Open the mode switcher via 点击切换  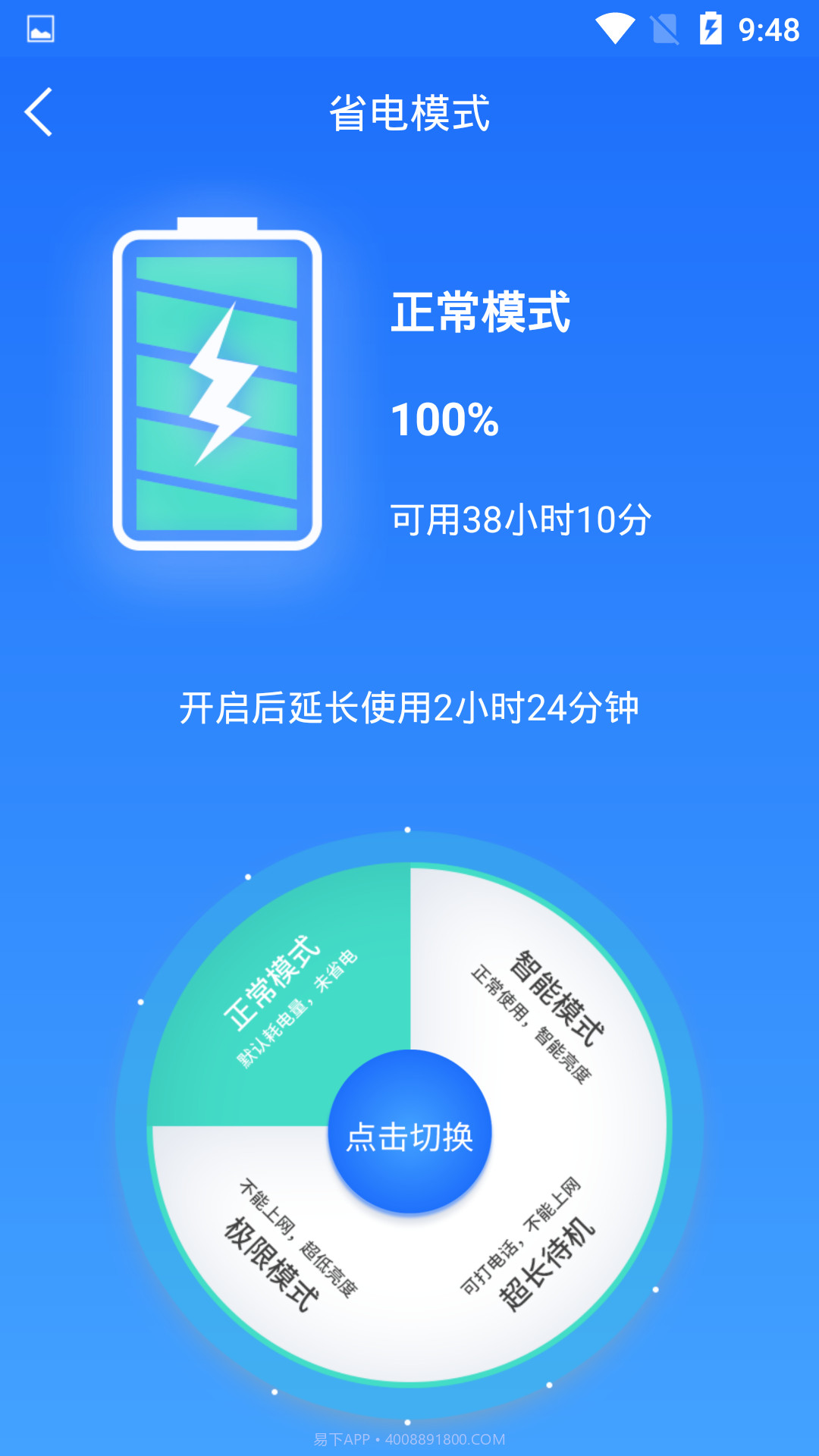point(409,1134)
